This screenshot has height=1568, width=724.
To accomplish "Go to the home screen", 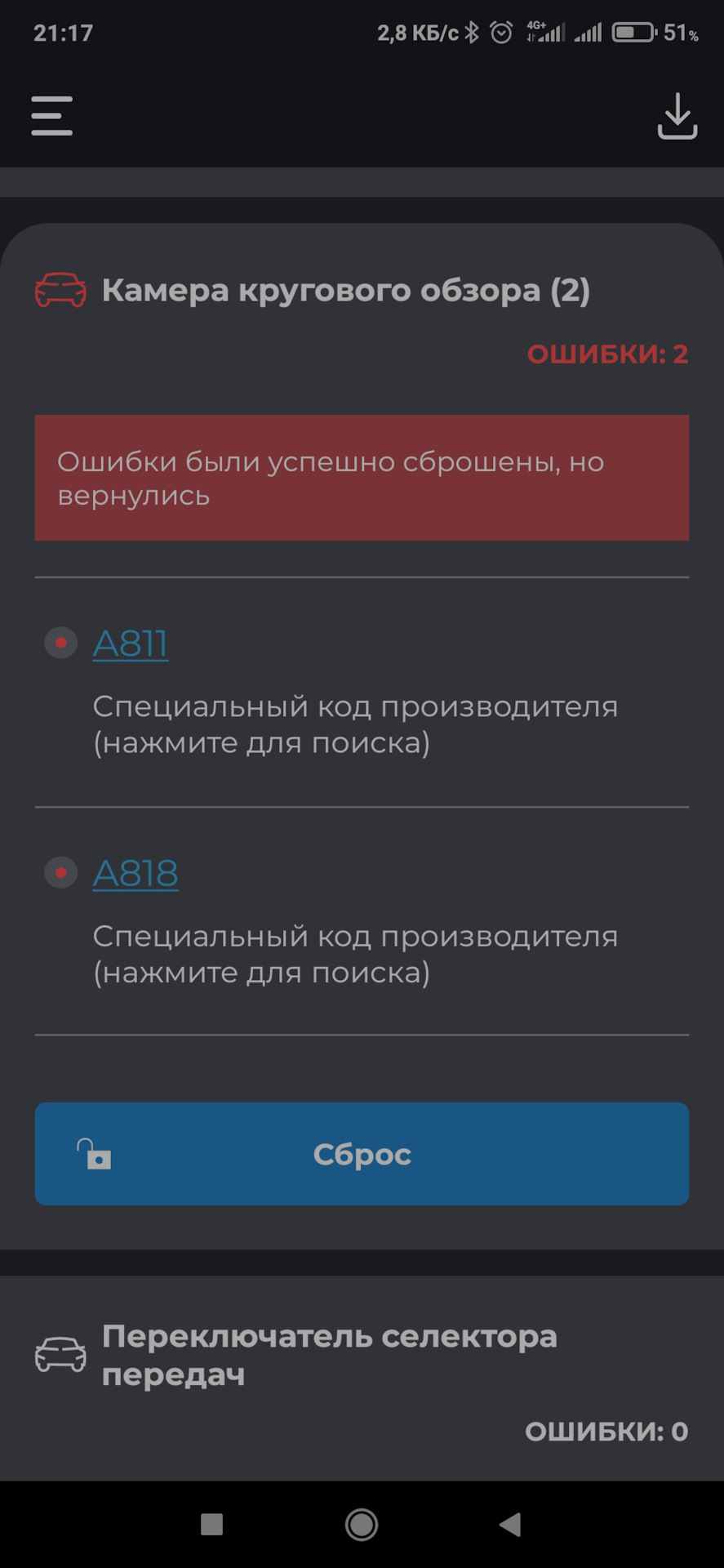I will 362,1524.
